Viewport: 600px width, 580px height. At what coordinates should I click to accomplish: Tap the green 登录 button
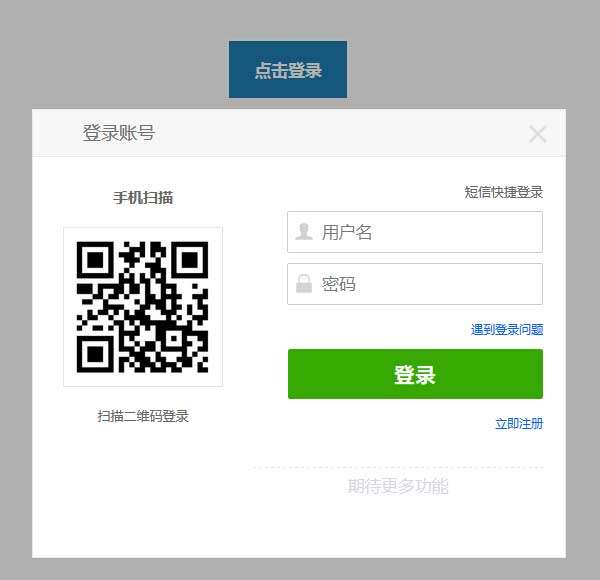(x=415, y=375)
